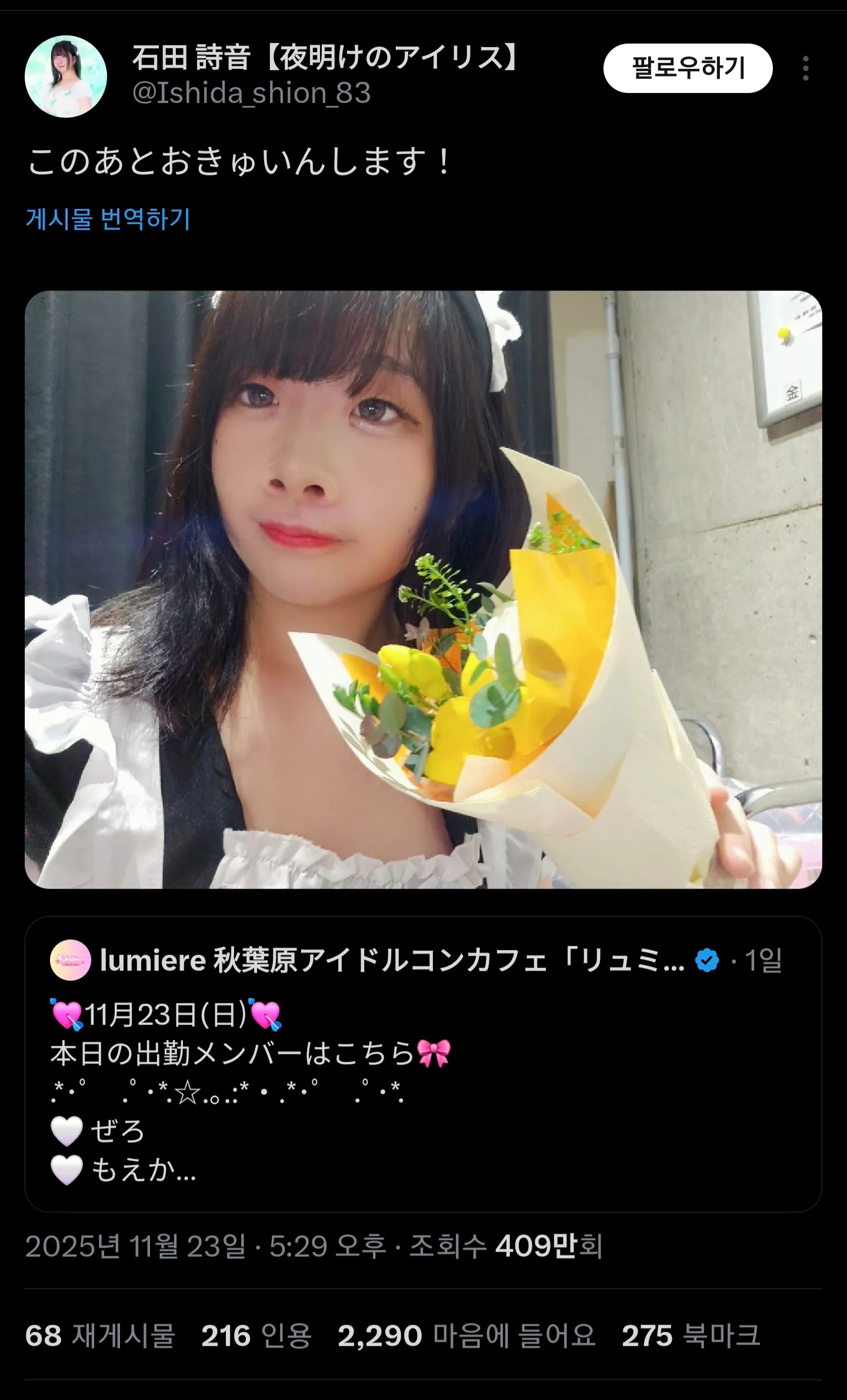Open the @Ishida_shion_83 handle

[x=252, y=93]
